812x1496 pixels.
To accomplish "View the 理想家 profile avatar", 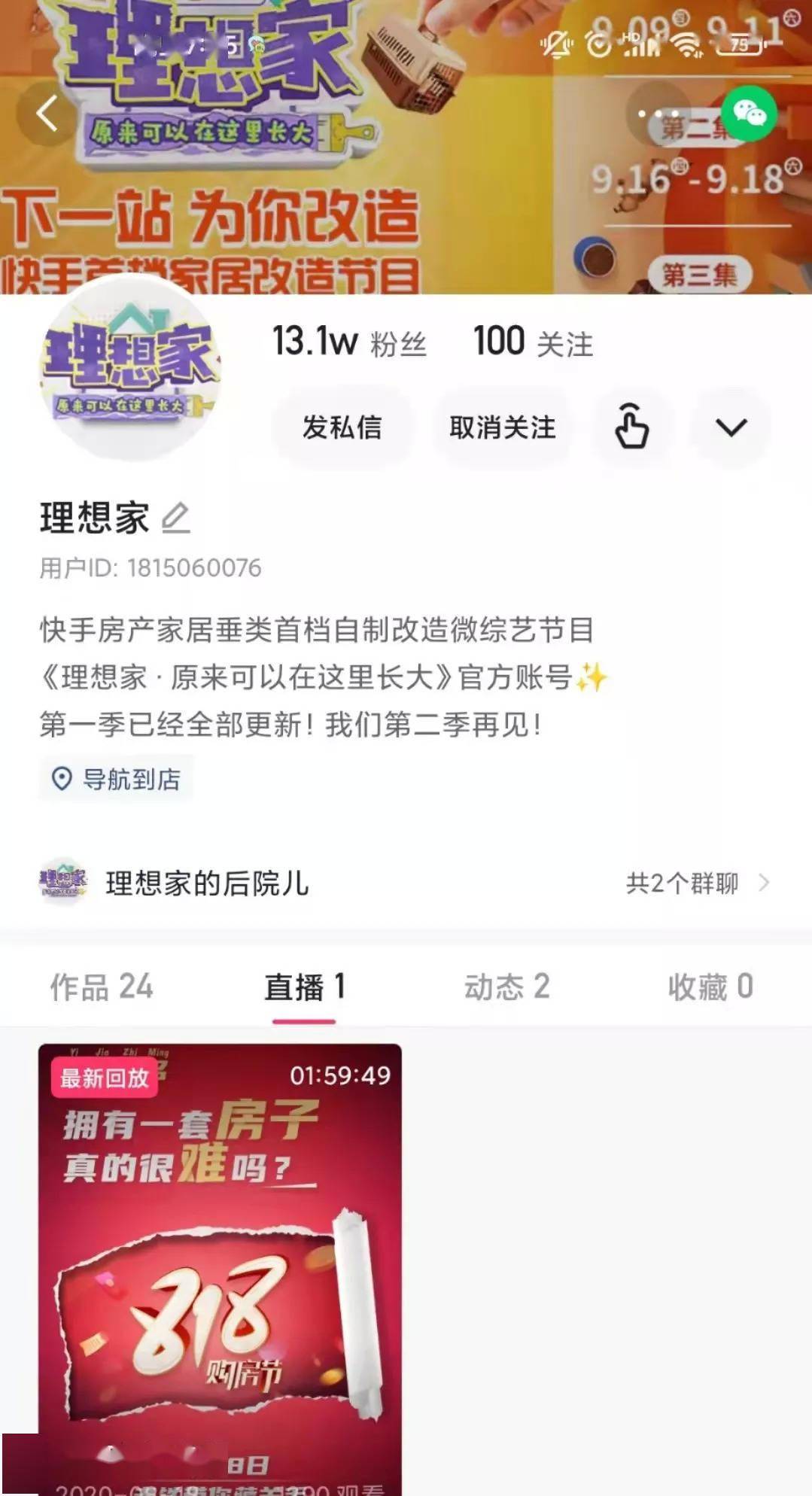I will (129, 369).
